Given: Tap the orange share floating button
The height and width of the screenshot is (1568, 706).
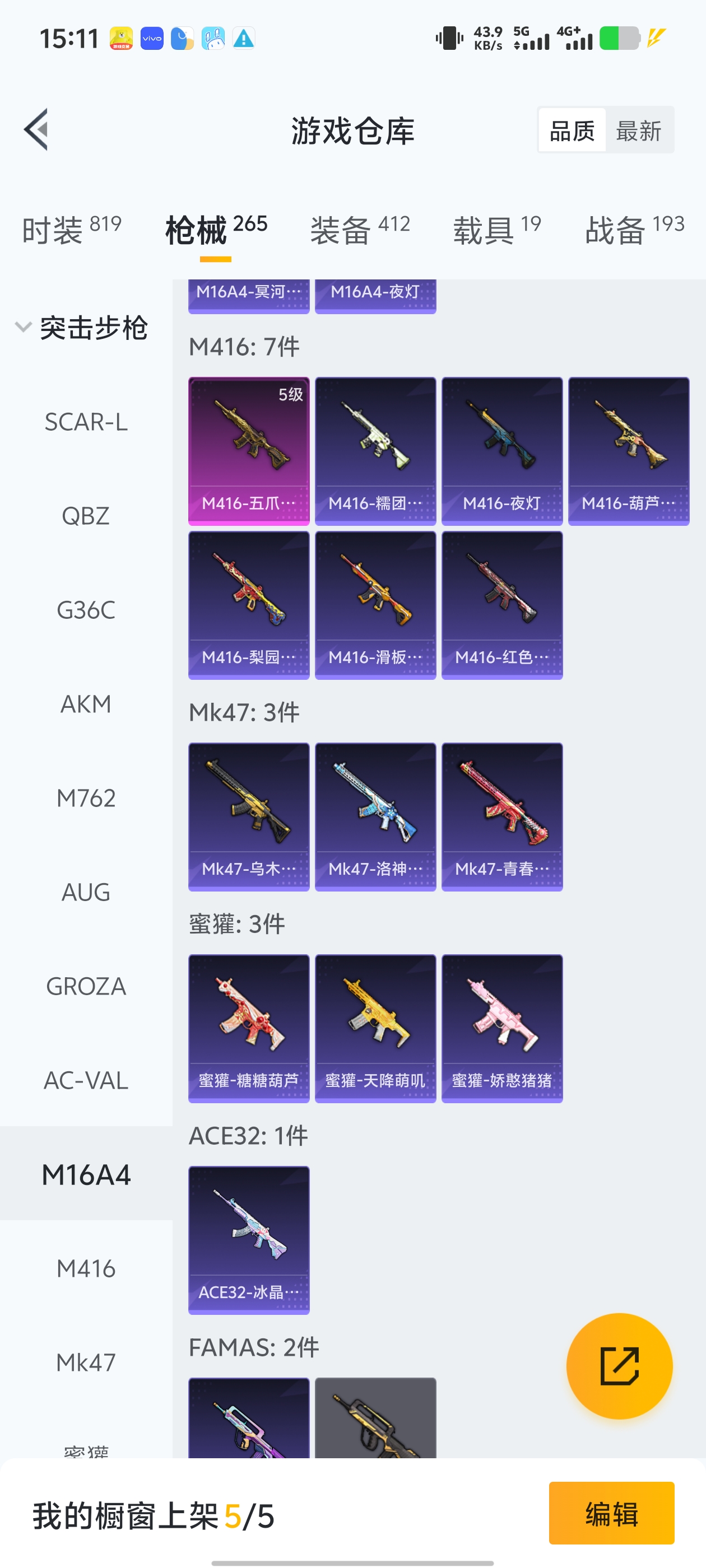Looking at the screenshot, I should point(619,1366).
